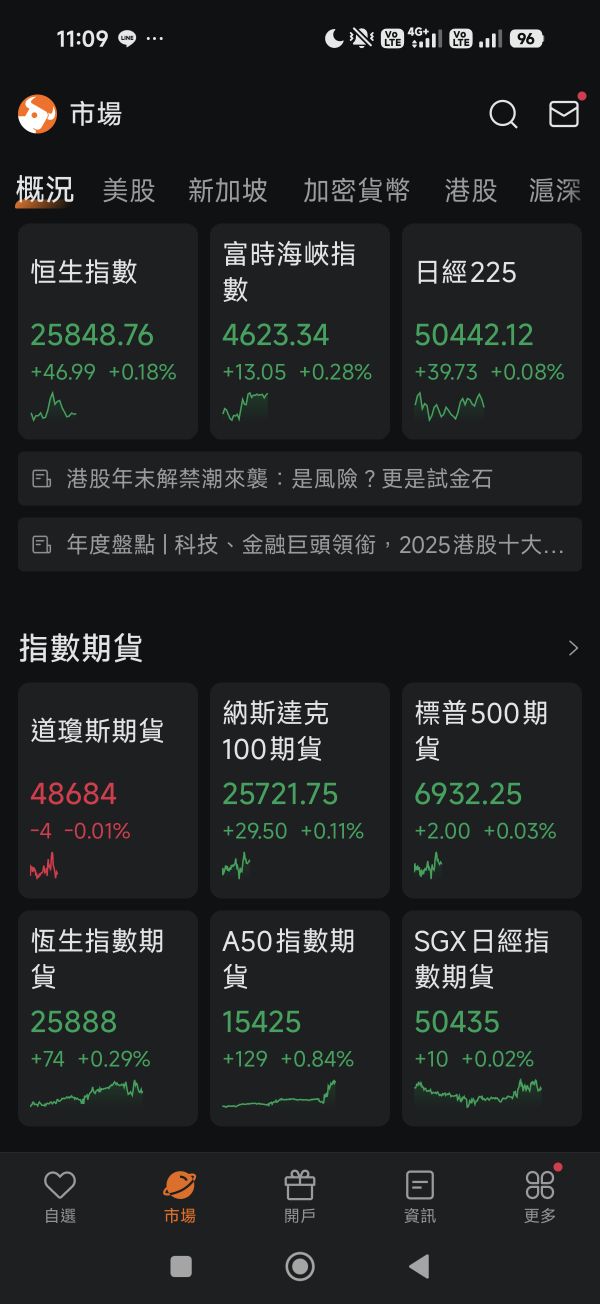Screen dimensions: 600x1304
Task: Switch to the 美股 tab
Action: [129, 191]
